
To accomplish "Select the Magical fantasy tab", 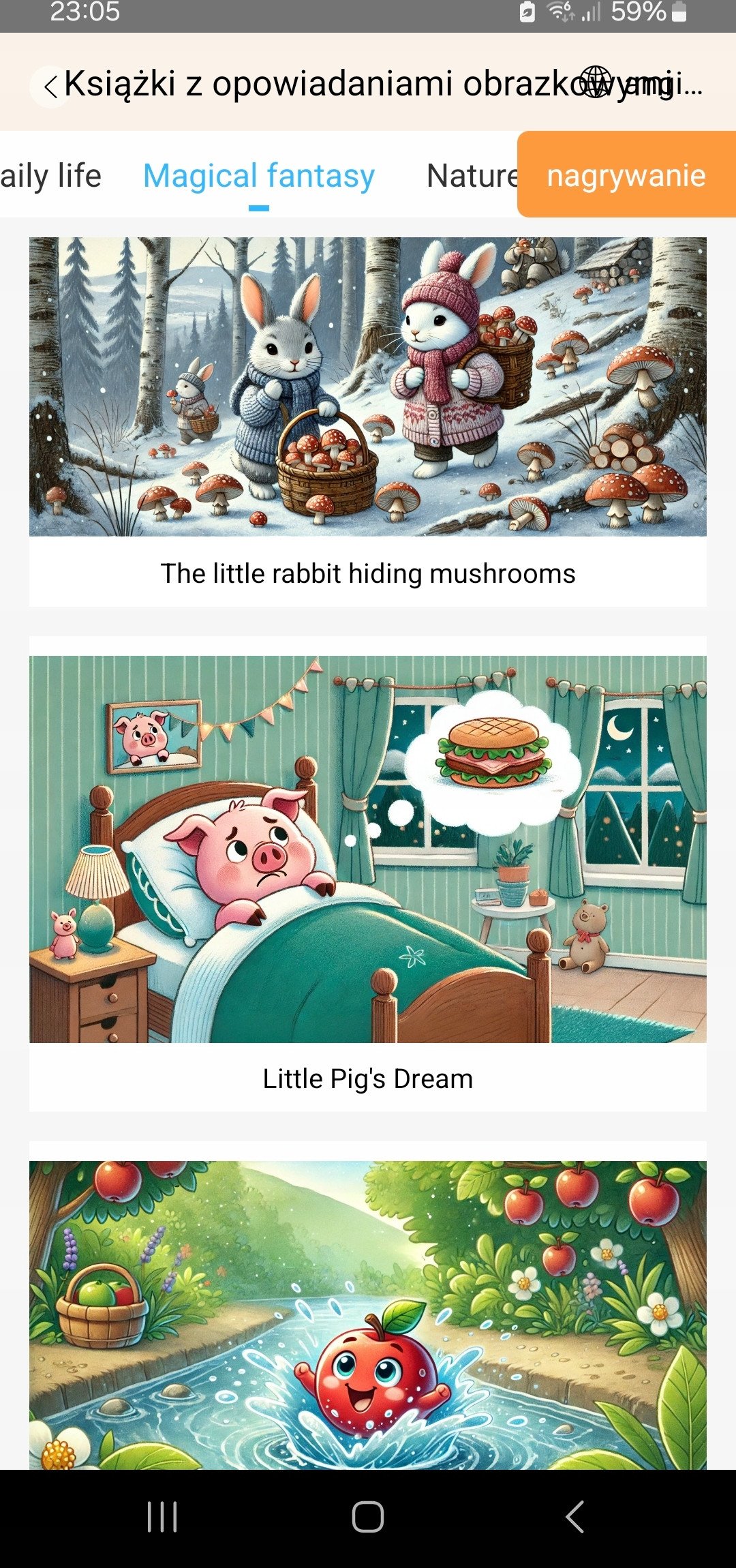I will pyautogui.click(x=259, y=176).
